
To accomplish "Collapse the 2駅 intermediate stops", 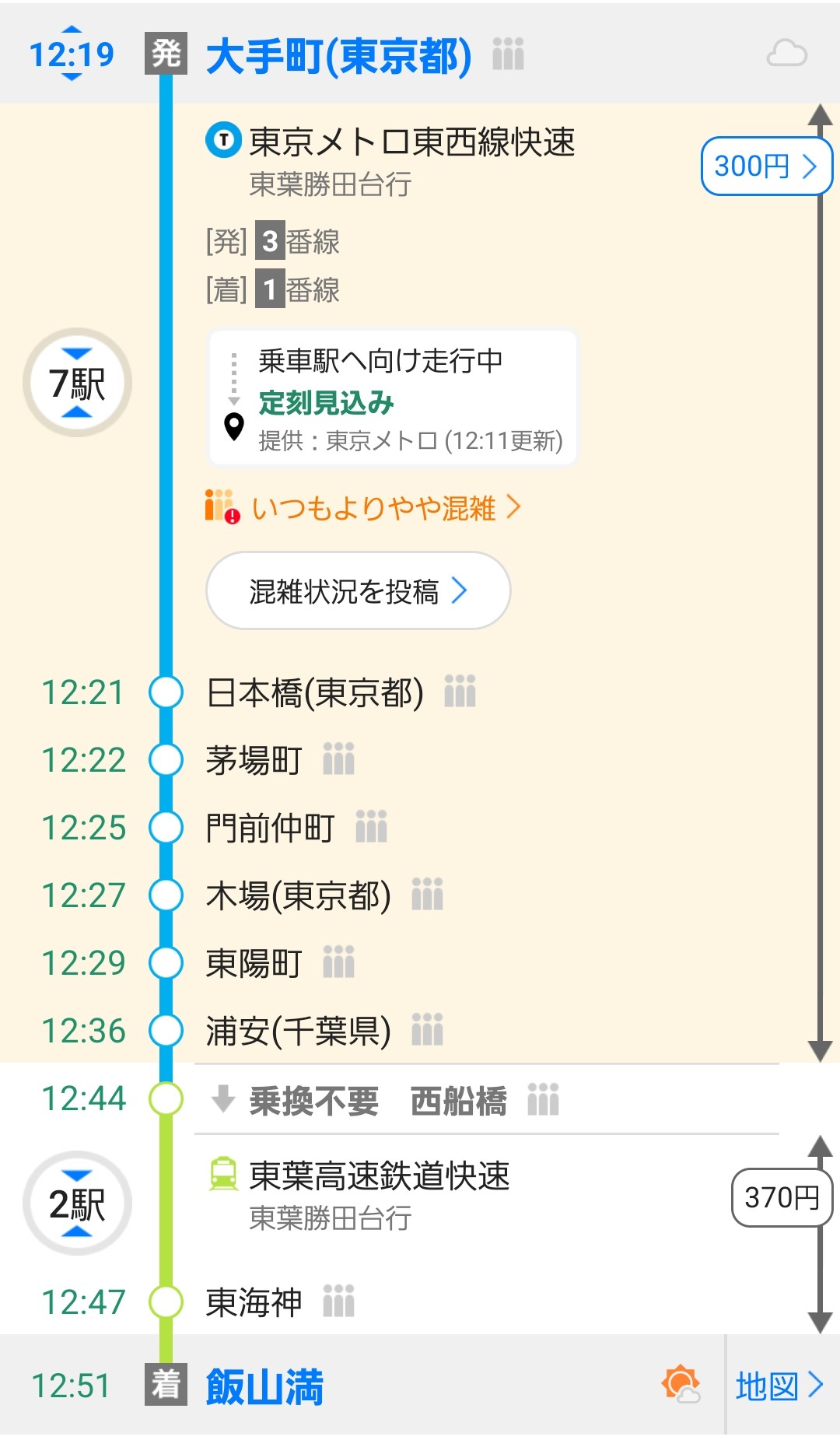I will tap(77, 1203).
